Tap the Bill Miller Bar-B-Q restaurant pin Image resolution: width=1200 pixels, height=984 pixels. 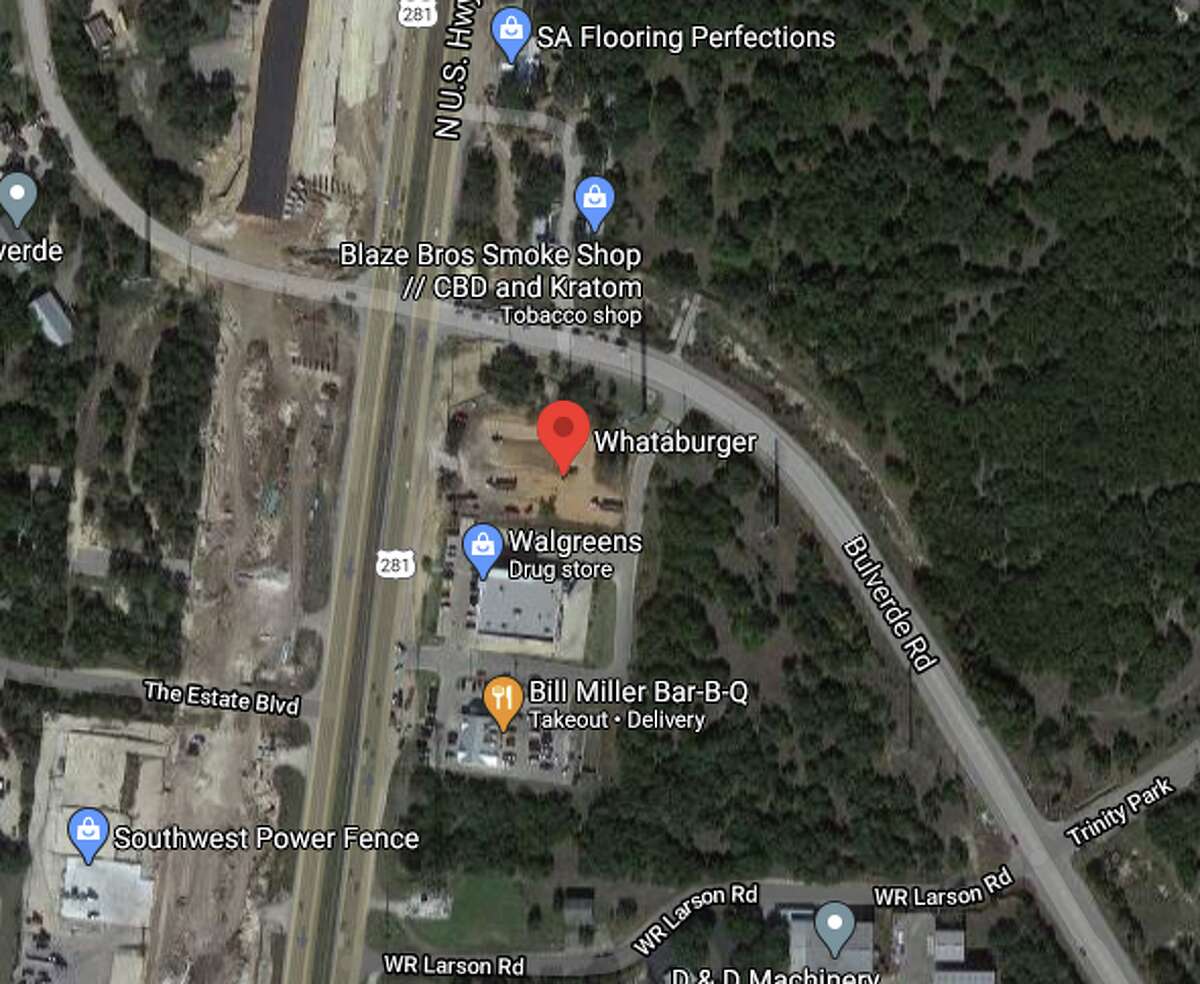tap(503, 700)
